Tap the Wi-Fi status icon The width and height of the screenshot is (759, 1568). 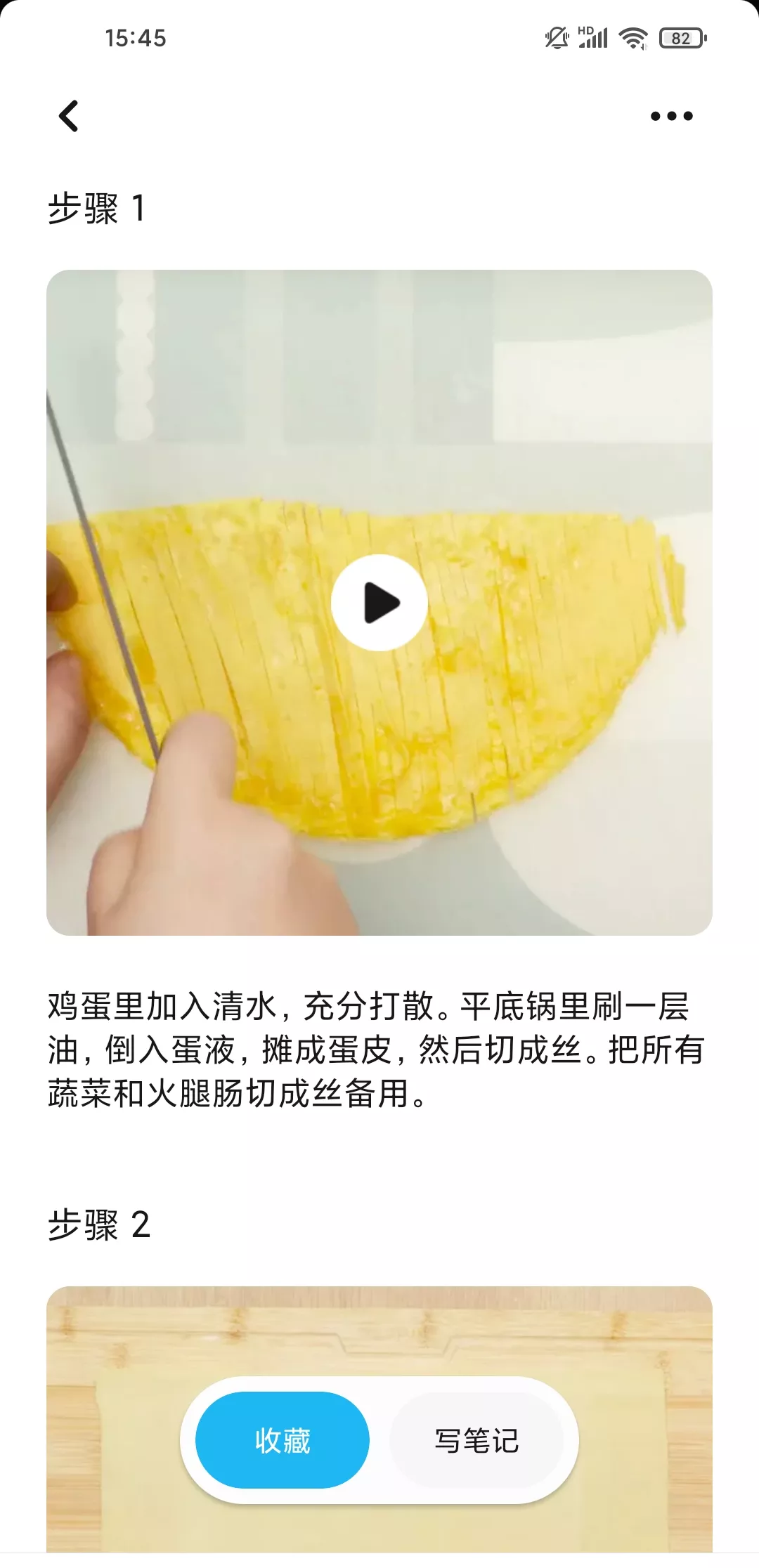click(631, 39)
